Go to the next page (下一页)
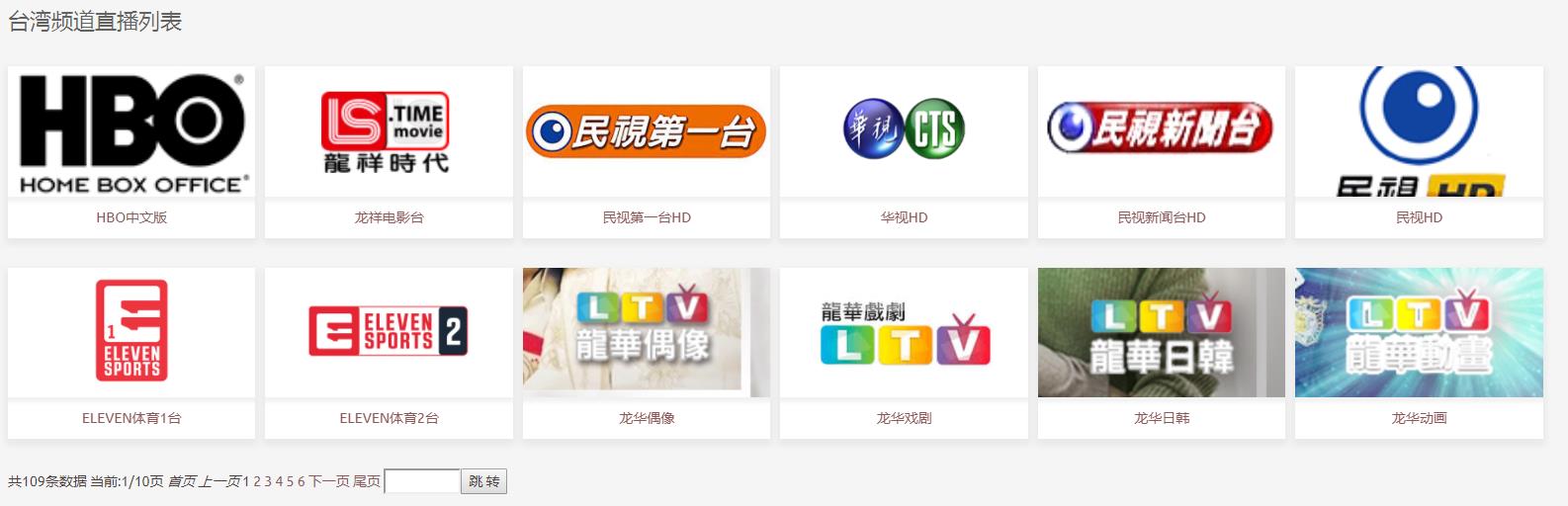This screenshot has height=506, width=1568. click(329, 481)
